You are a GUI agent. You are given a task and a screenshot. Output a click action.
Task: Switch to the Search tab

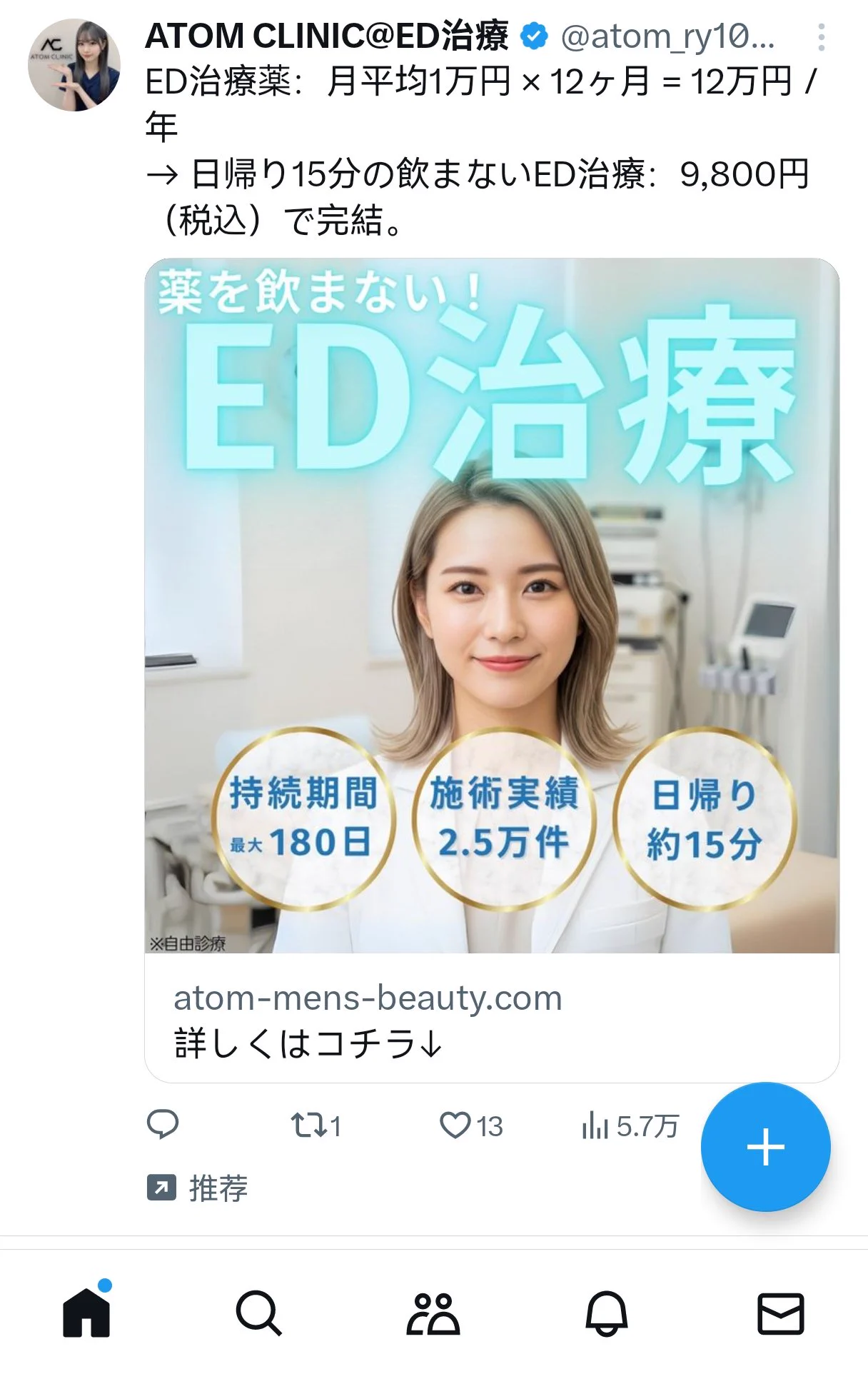(x=258, y=1313)
